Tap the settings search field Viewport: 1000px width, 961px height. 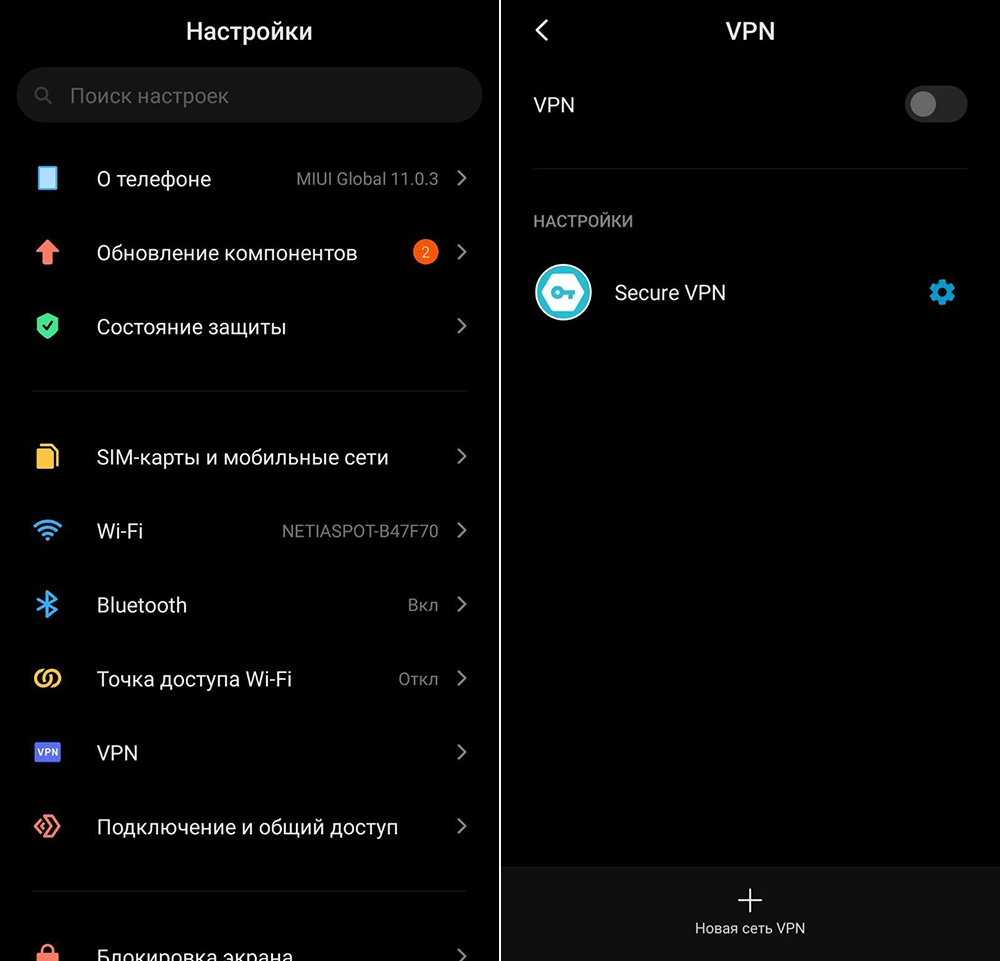[249, 96]
